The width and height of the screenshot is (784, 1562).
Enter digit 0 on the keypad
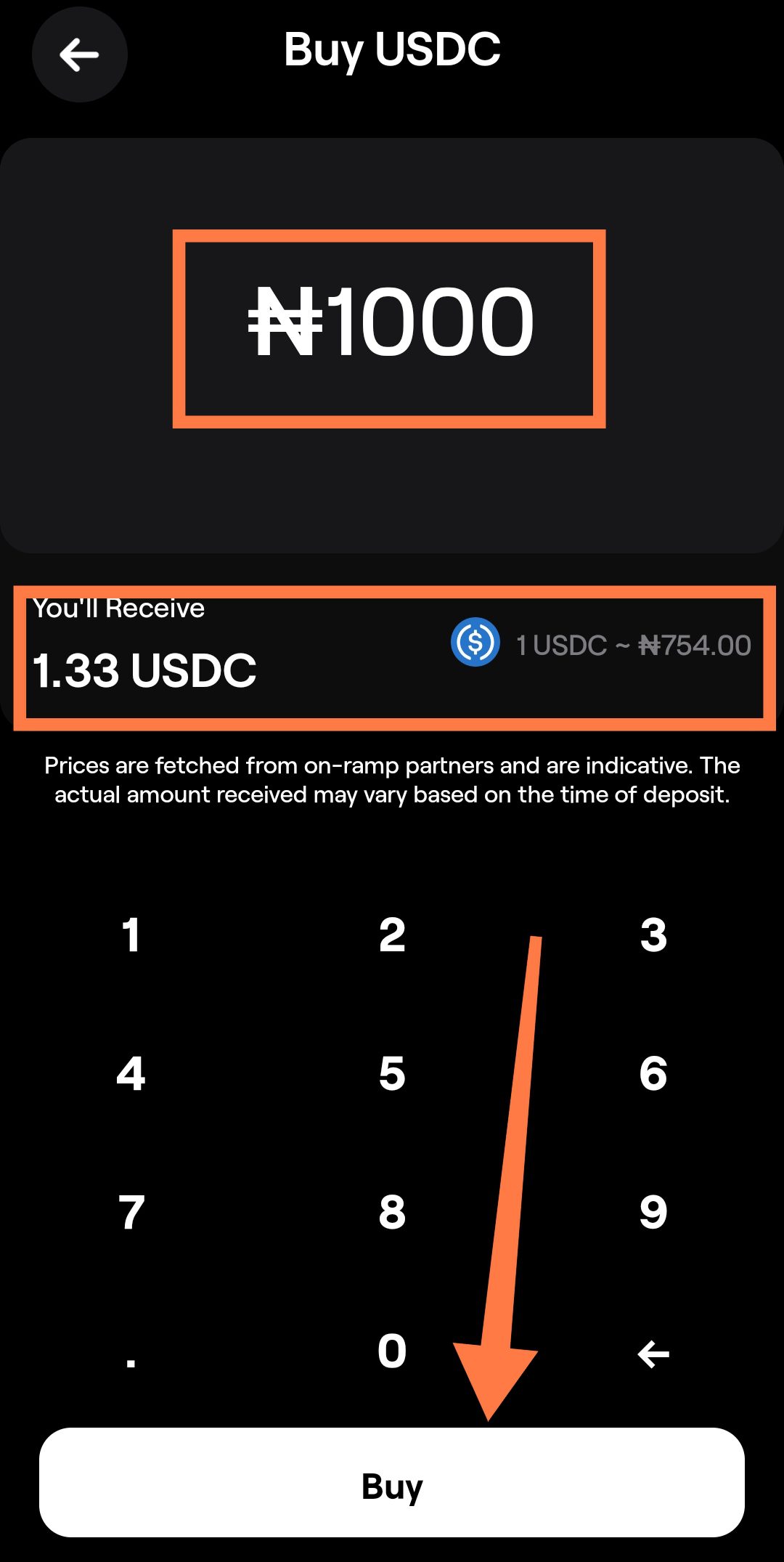pyautogui.click(x=392, y=1351)
